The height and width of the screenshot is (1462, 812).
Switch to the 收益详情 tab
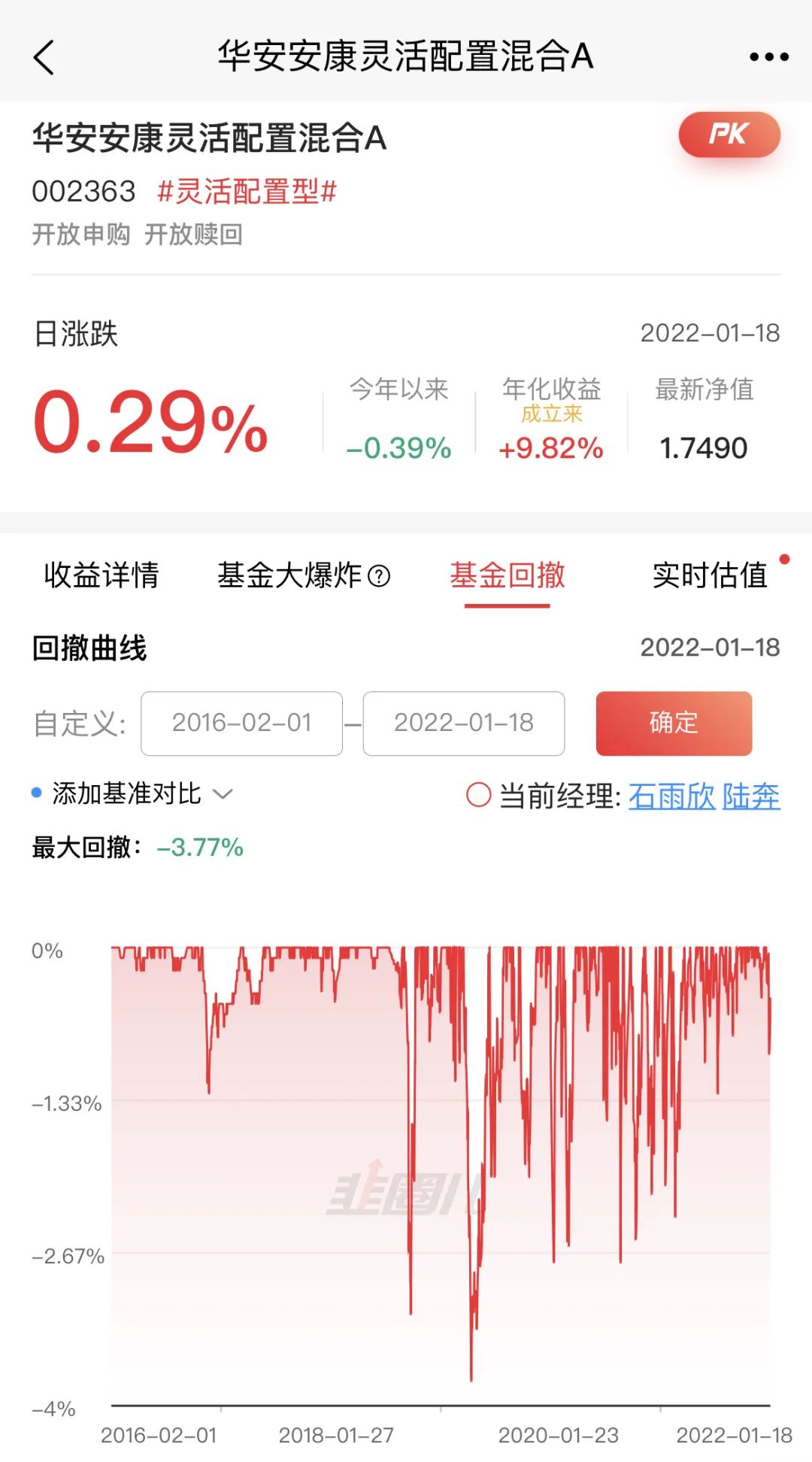click(101, 575)
